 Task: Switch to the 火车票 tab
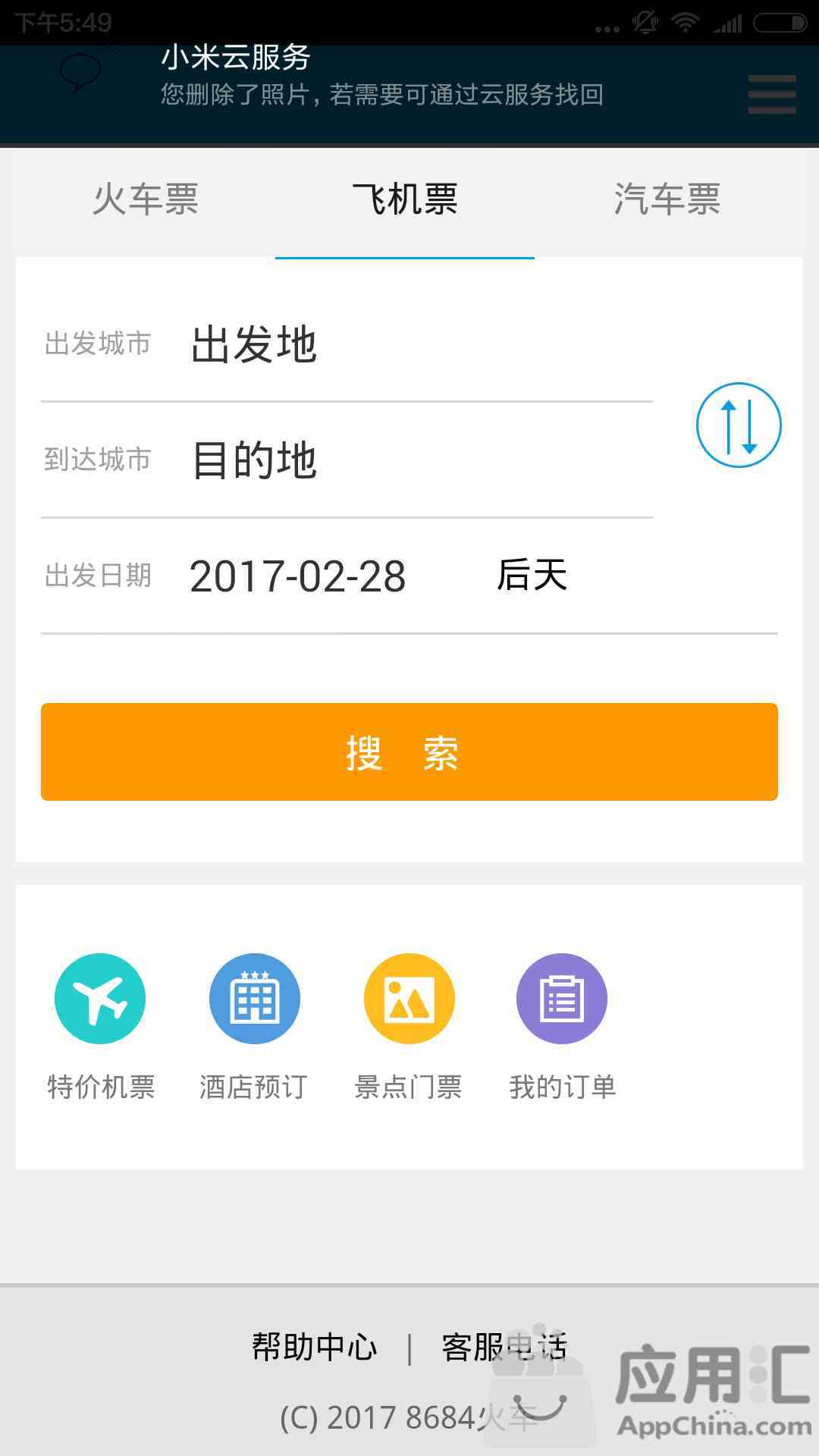(x=146, y=200)
